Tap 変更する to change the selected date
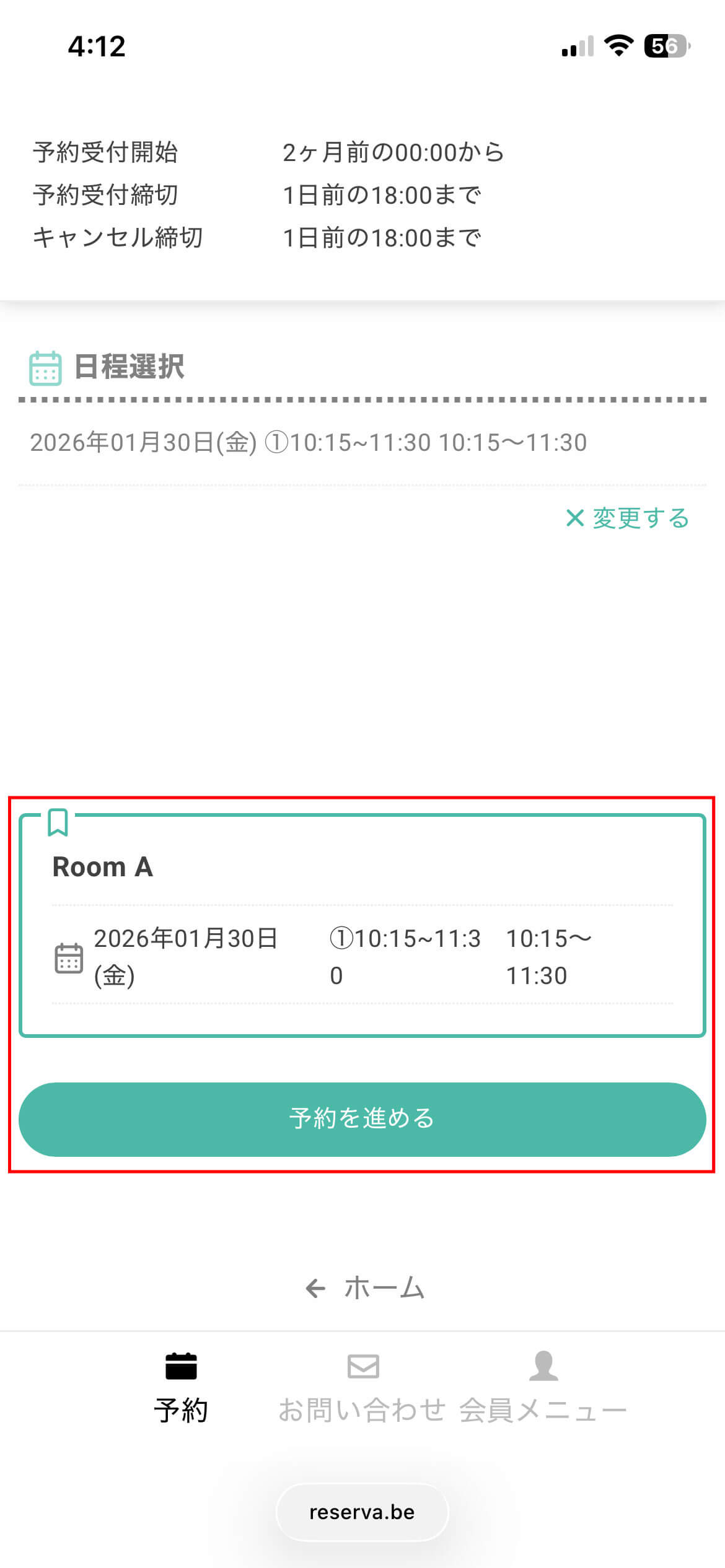 (x=627, y=518)
